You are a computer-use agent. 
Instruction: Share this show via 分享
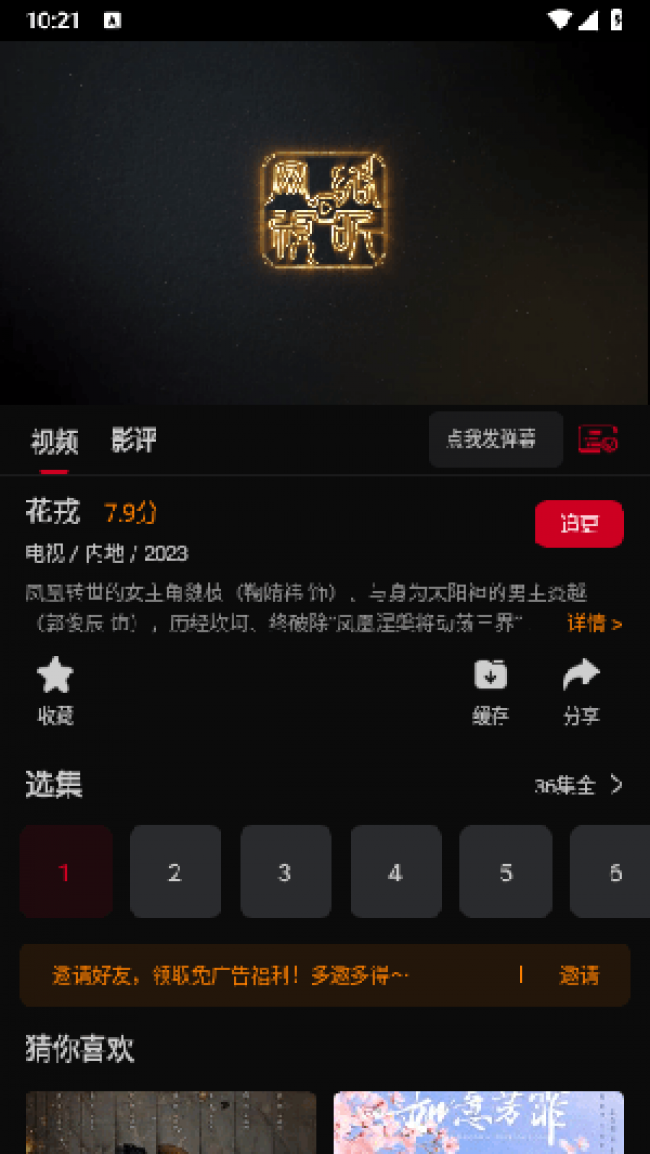pos(582,691)
